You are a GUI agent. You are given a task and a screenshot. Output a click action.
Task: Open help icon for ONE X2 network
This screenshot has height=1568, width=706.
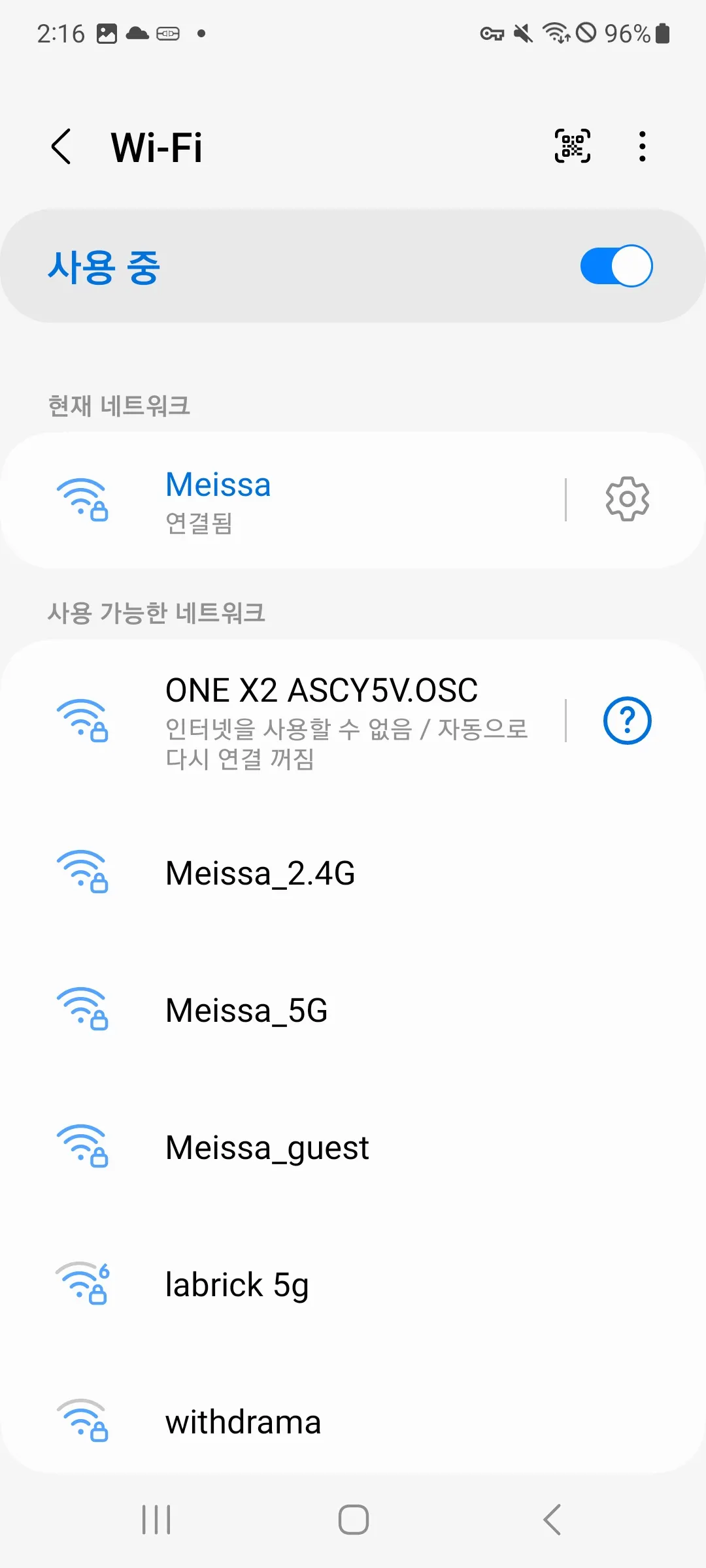click(627, 721)
